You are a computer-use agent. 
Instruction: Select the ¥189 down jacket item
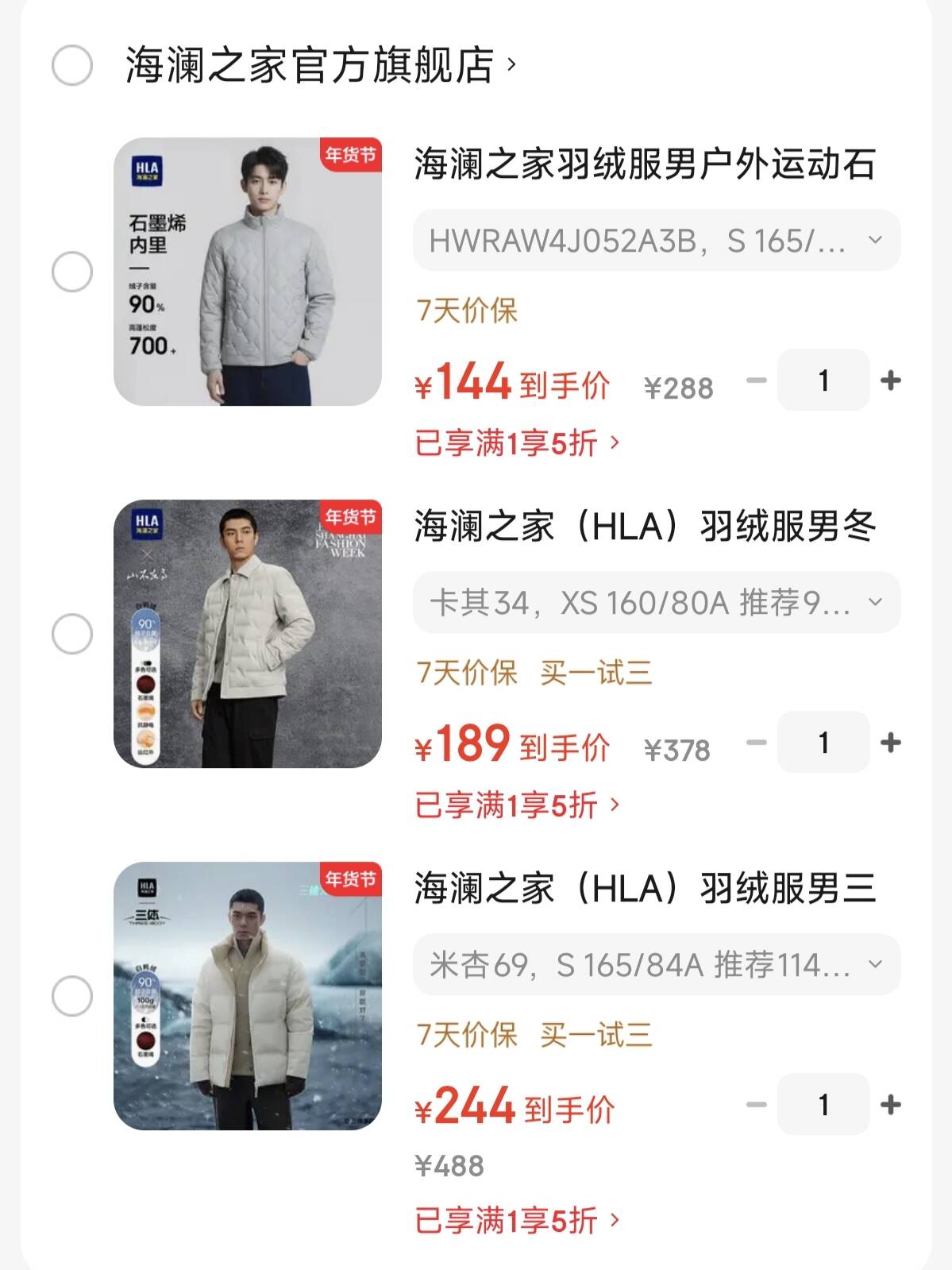[x=72, y=634]
